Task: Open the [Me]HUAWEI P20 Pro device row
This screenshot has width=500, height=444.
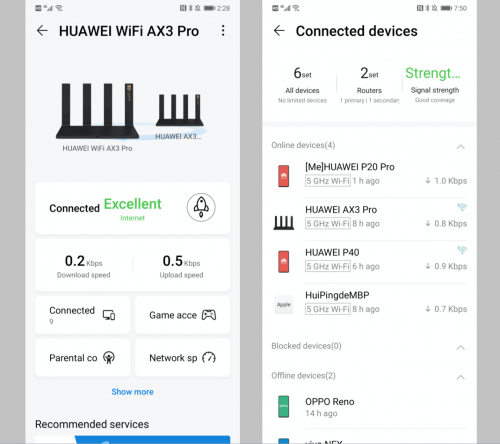Action: coord(369,175)
